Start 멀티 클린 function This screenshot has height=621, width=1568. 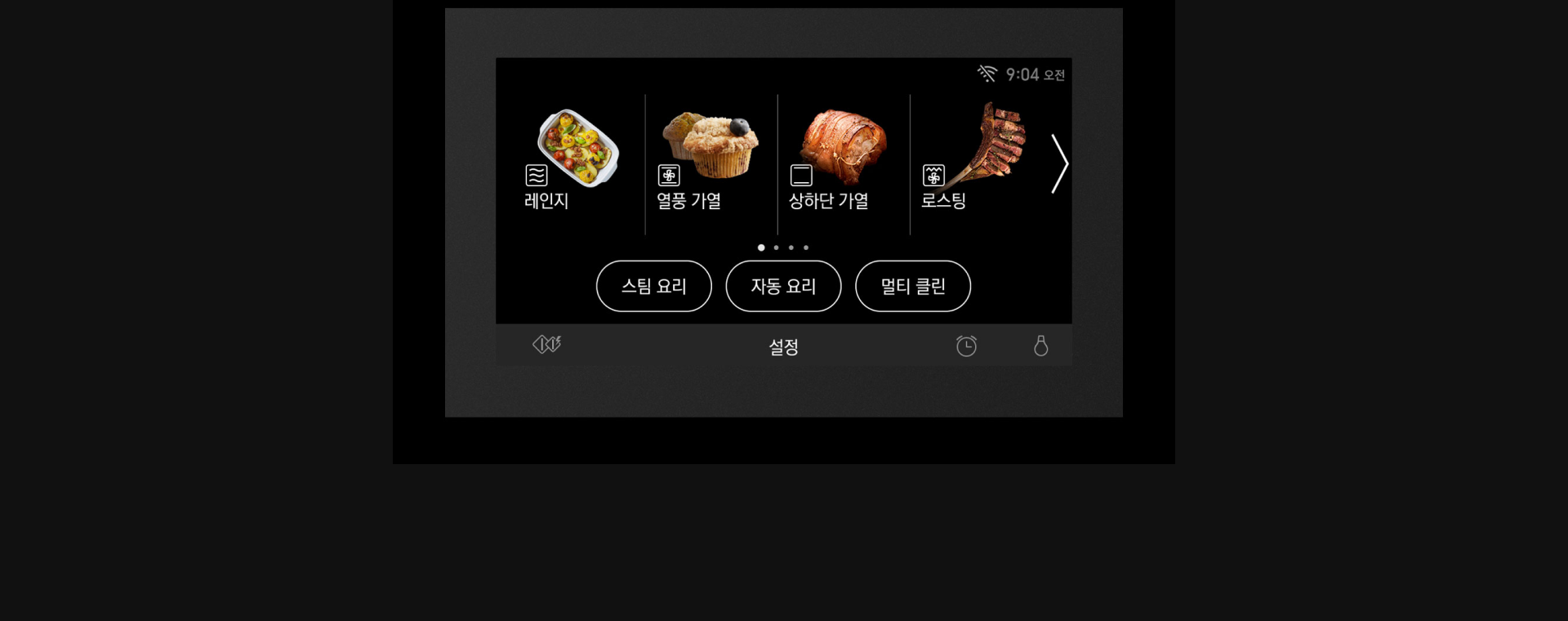pos(912,286)
